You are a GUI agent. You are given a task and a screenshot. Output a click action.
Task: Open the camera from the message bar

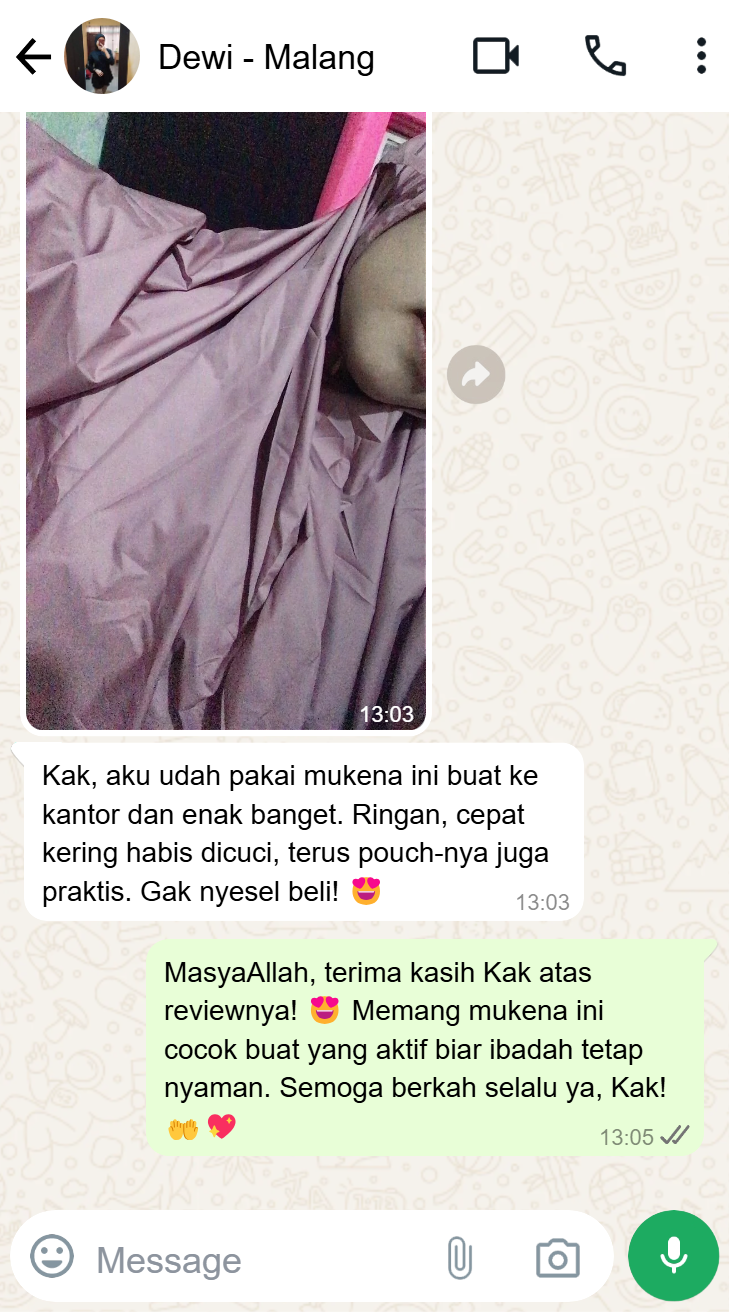[557, 1258]
